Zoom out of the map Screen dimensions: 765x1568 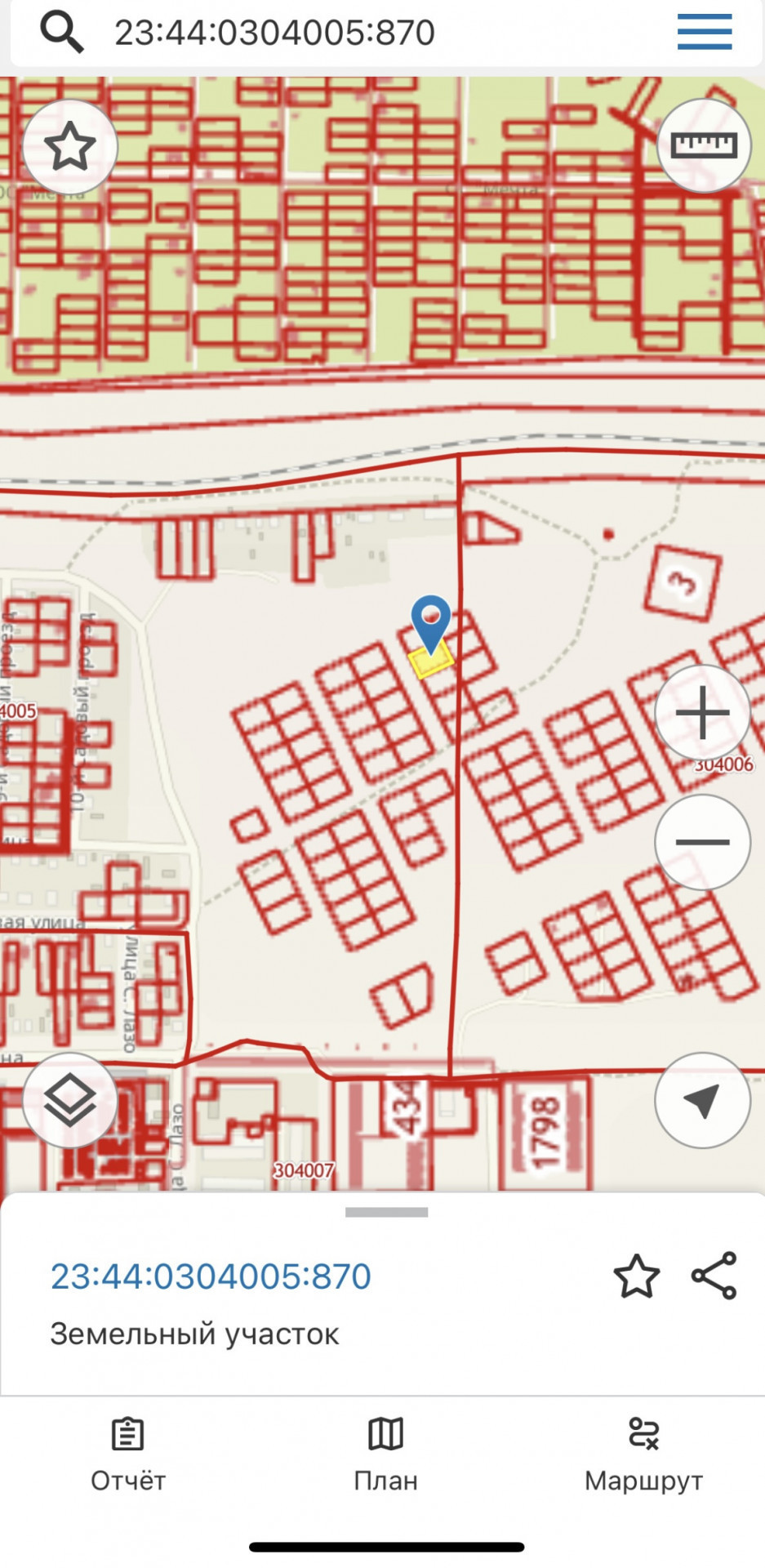(x=703, y=842)
